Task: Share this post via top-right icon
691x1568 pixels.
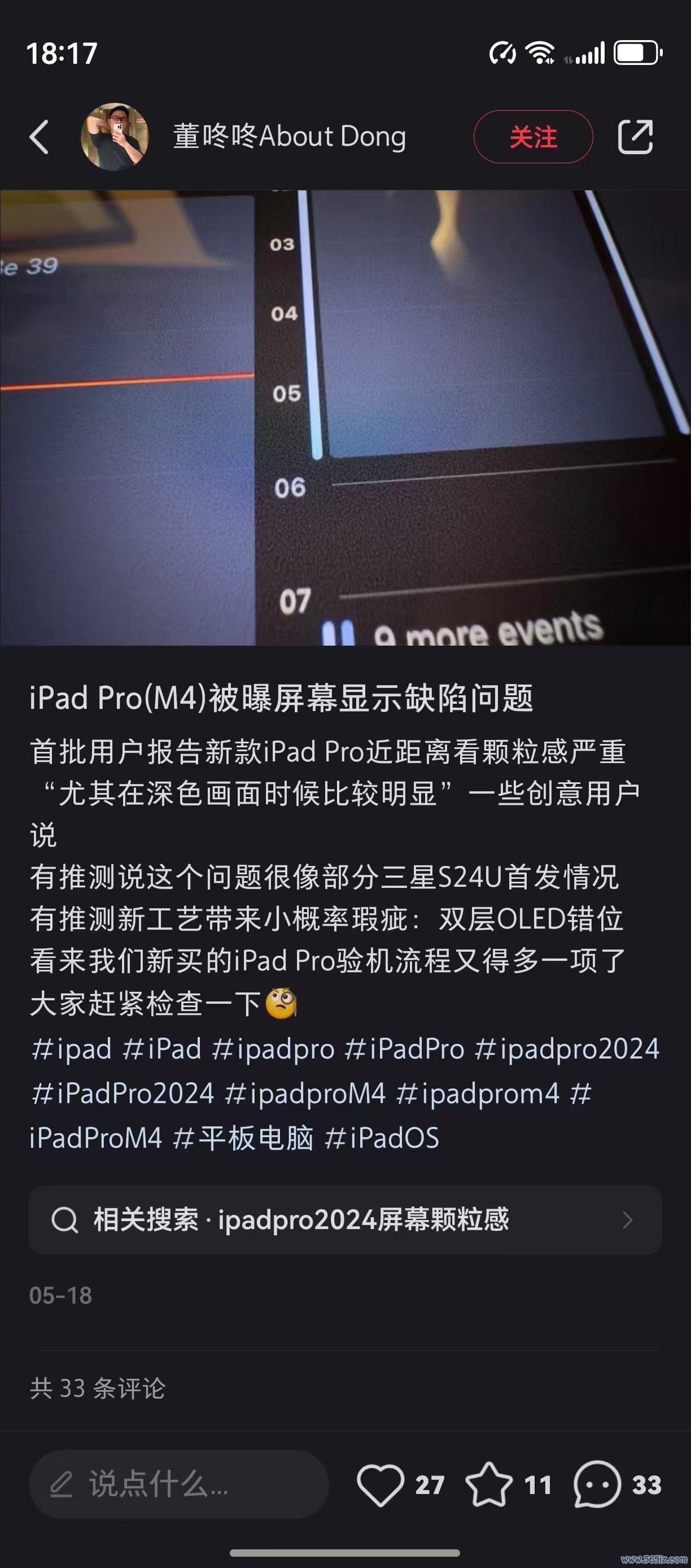Action: point(635,137)
